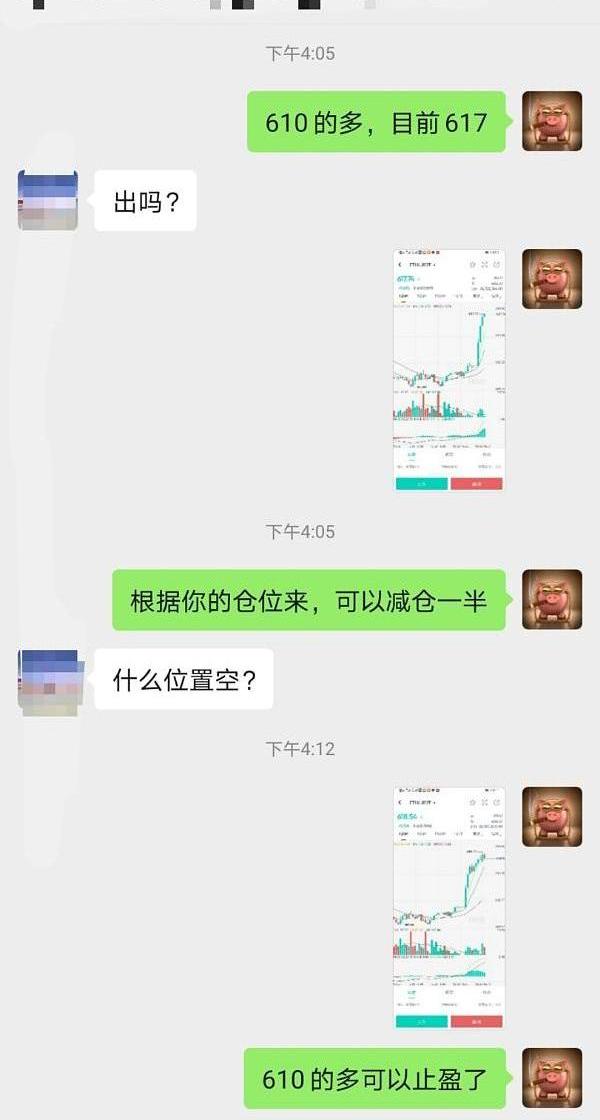Open contact avatar beside "出吗？"
Image resolution: width=600 pixels, height=1120 pixels.
48,200
